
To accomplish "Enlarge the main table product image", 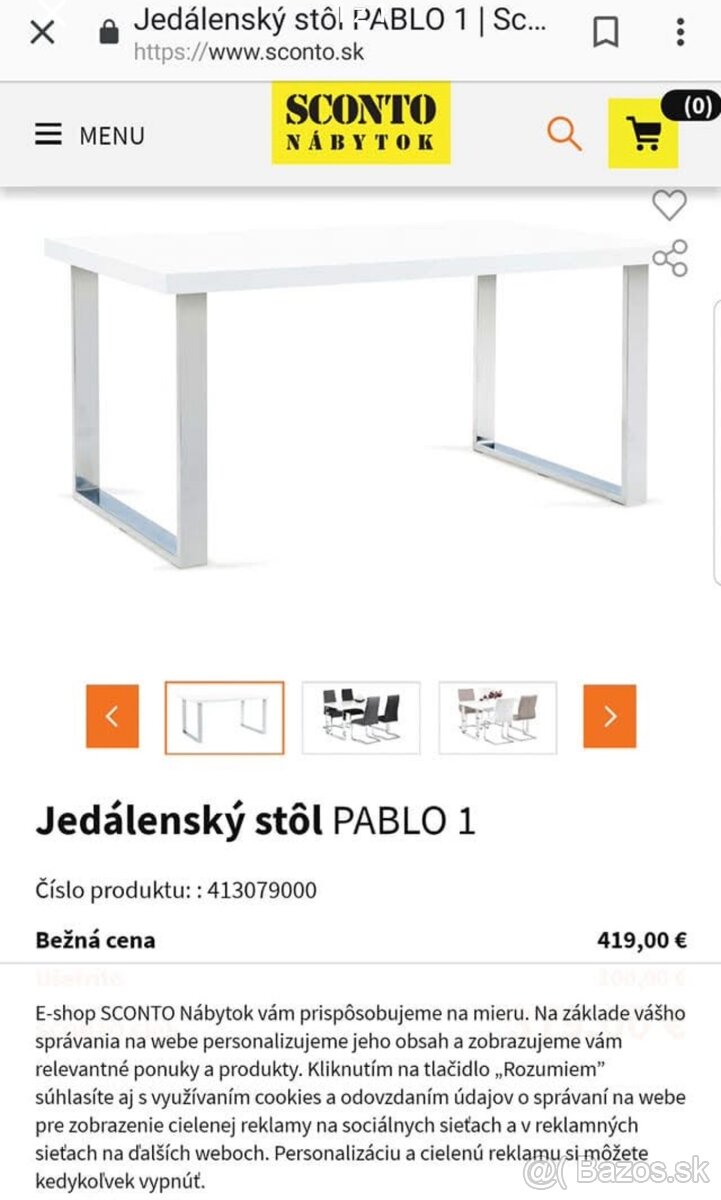I will pos(350,400).
